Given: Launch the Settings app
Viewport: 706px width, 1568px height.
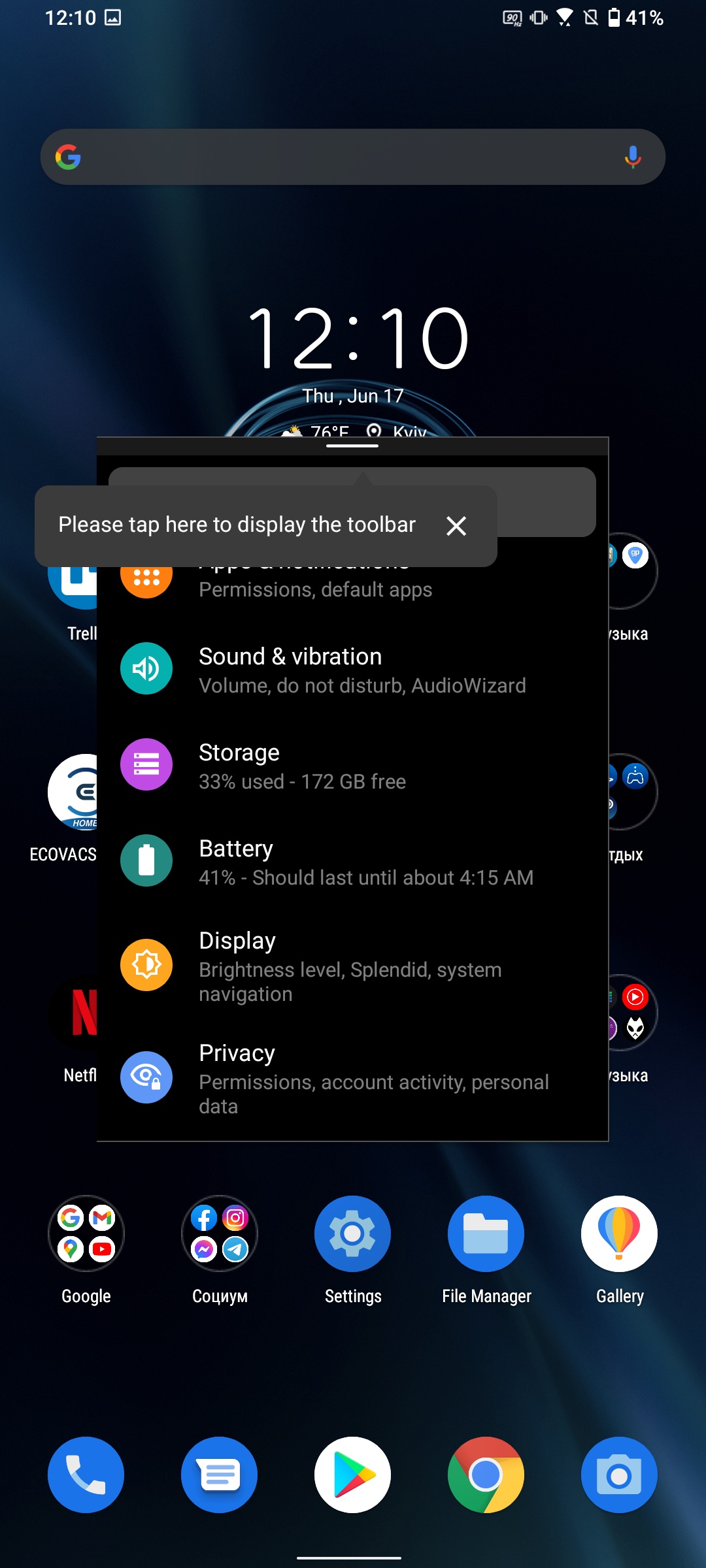Looking at the screenshot, I should [353, 1233].
